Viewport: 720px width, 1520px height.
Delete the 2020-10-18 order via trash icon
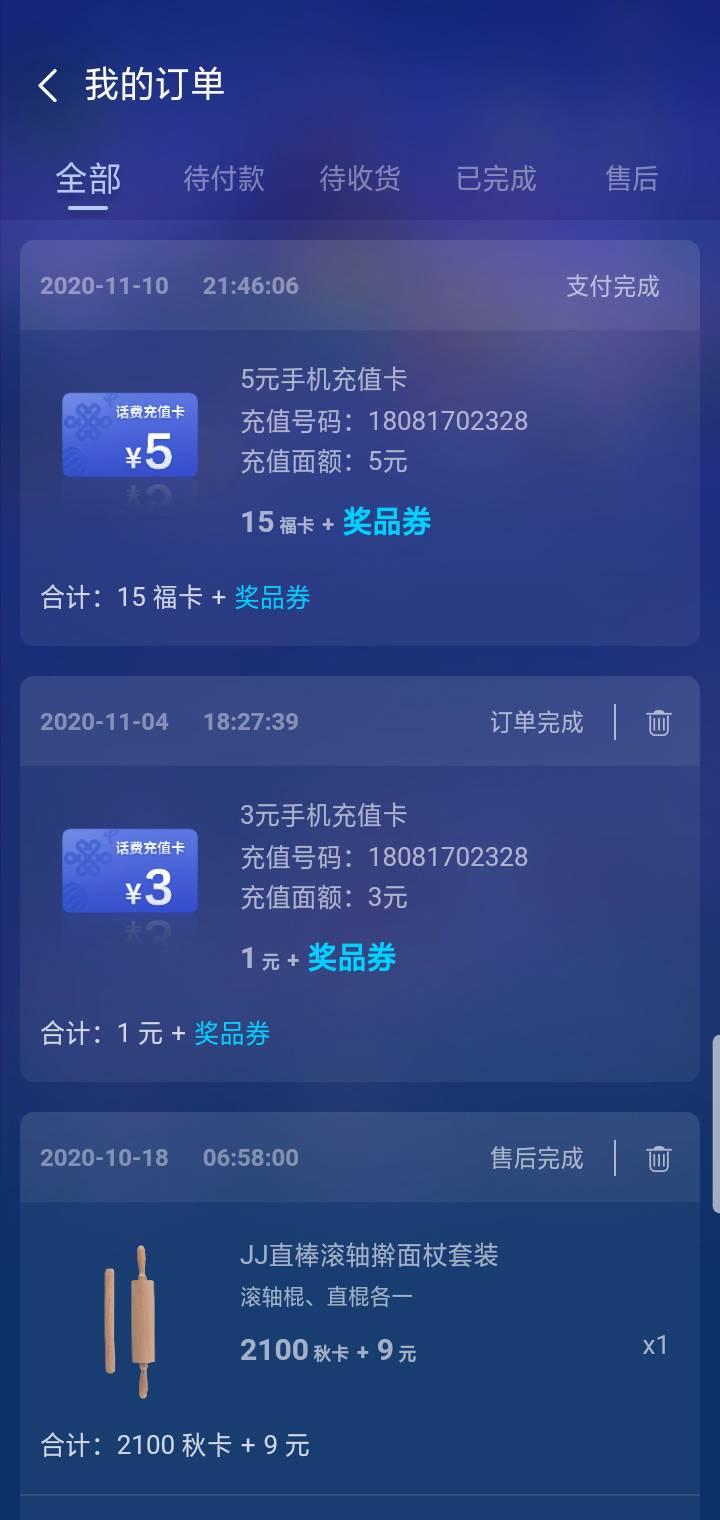[x=657, y=1158]
